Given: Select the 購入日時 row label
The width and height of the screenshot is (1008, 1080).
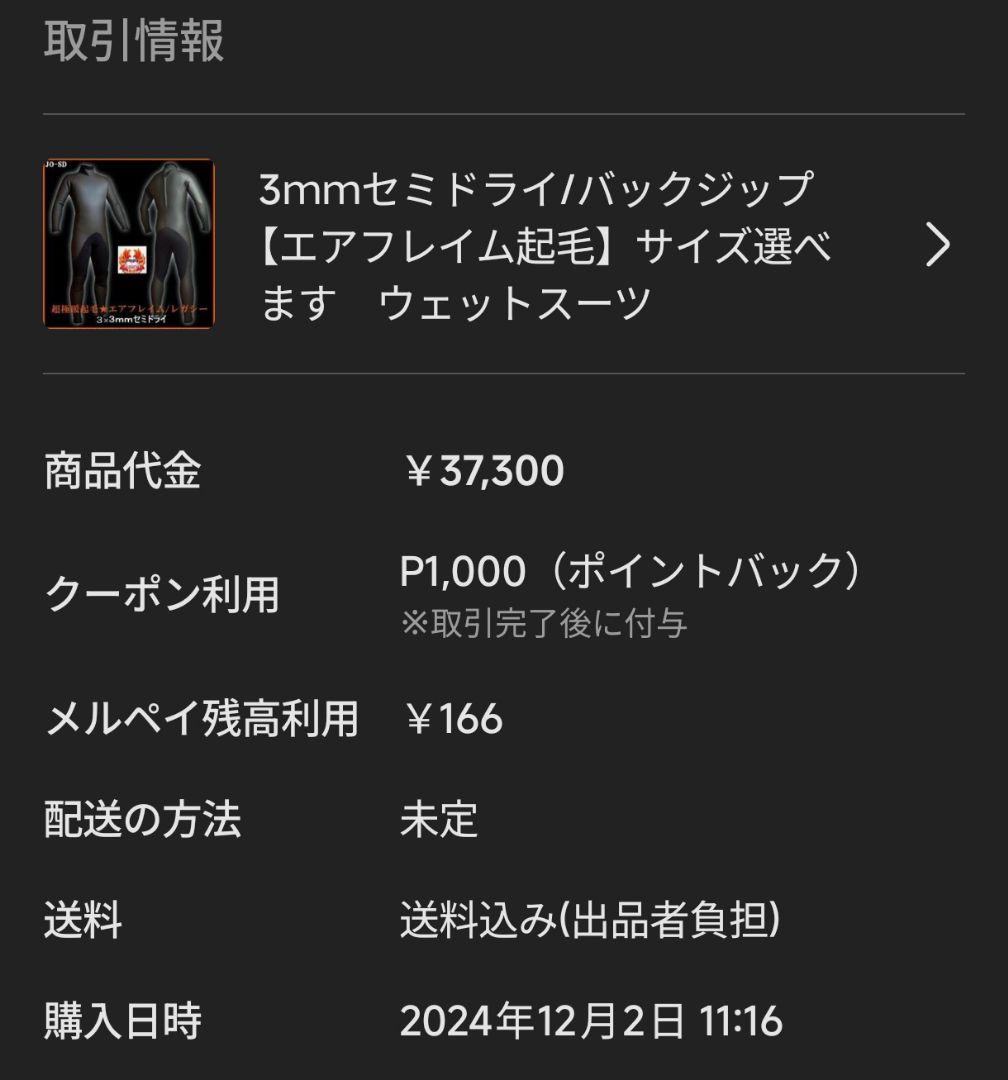Looking at the screenshot, I should coord(120,1020).
